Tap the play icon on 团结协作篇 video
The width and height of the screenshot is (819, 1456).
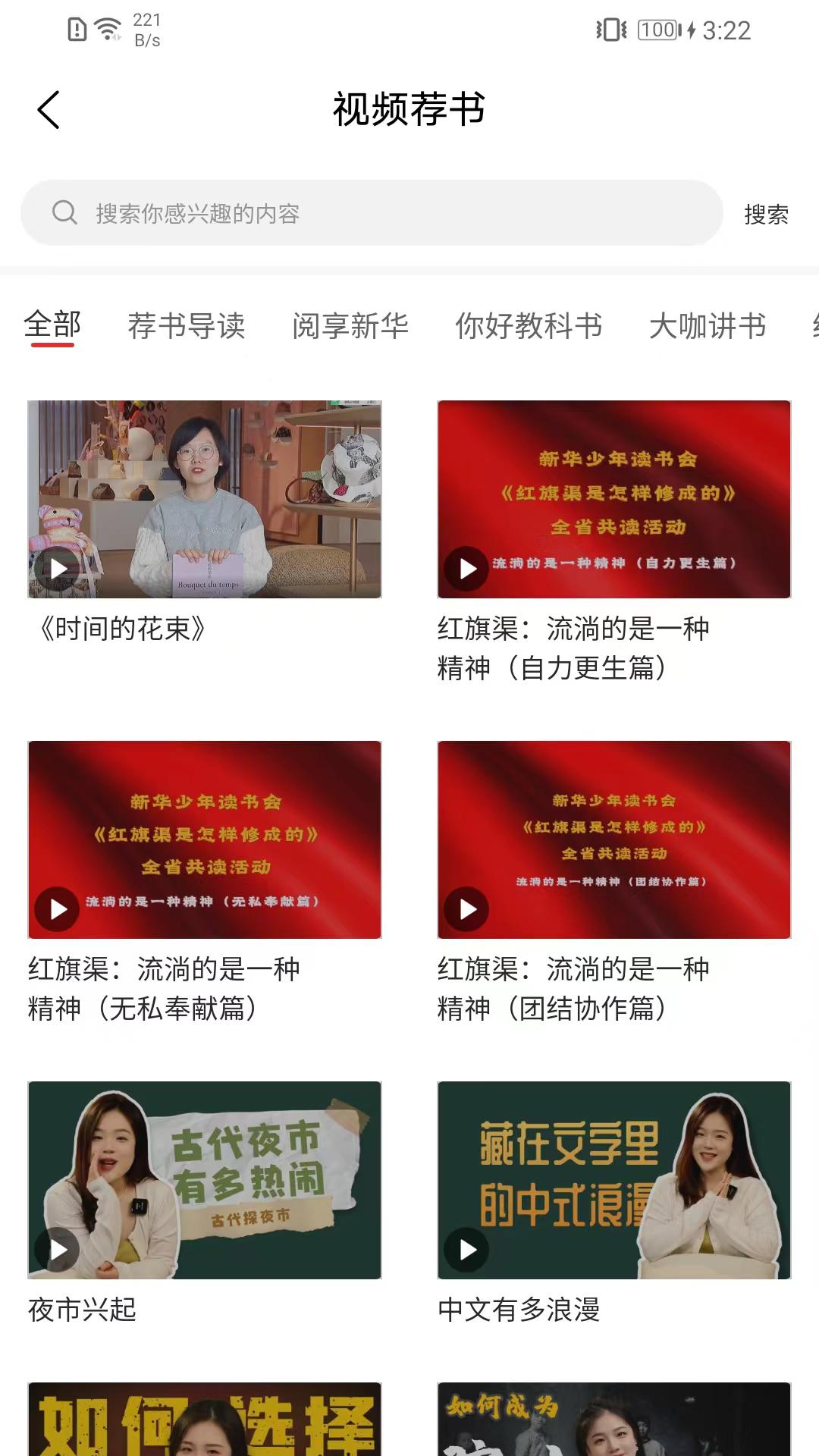click(x=466, y=908)
